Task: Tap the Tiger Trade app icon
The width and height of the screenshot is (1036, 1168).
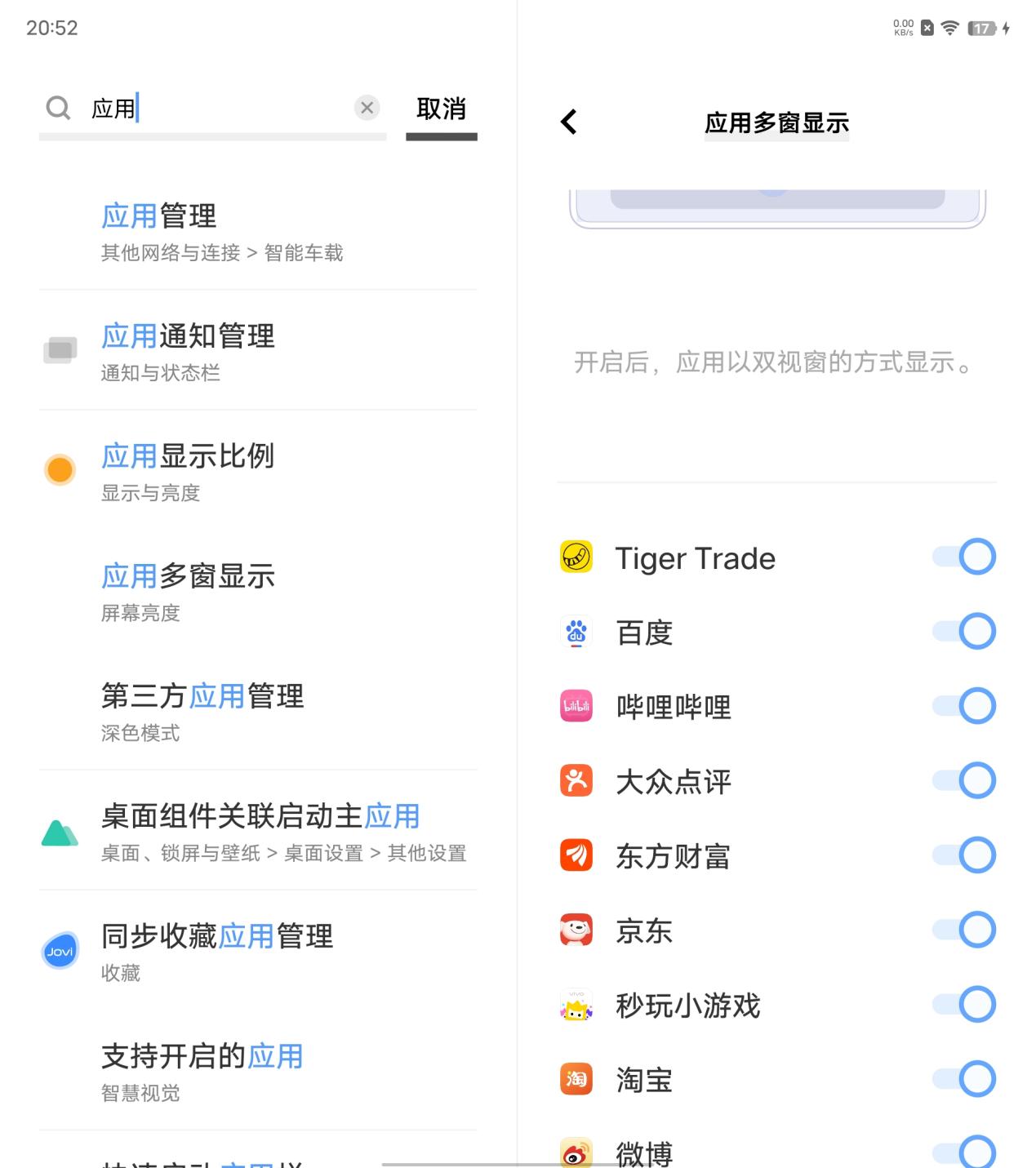Action: coord(576,558)
